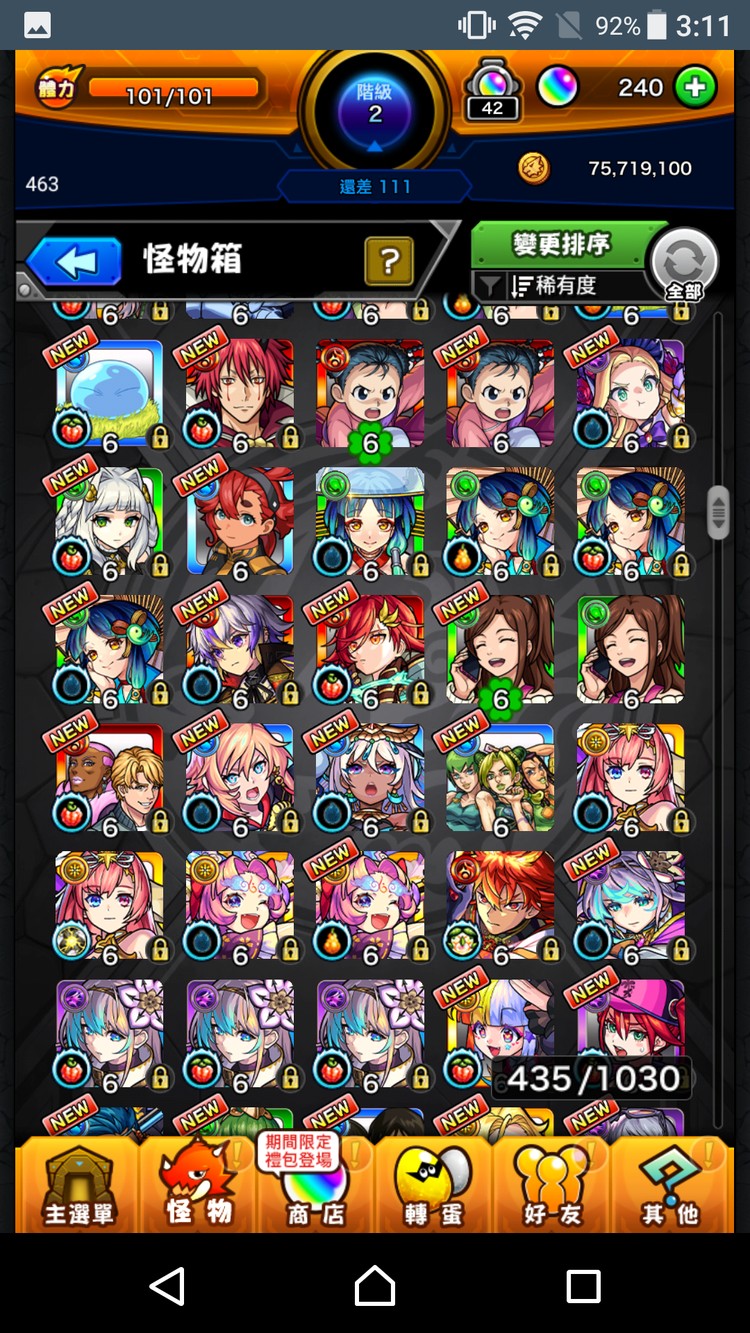The height and width of the screenshot is (1333, 750).
Task: Open the monster box help question mark
Action: (389, 262)
